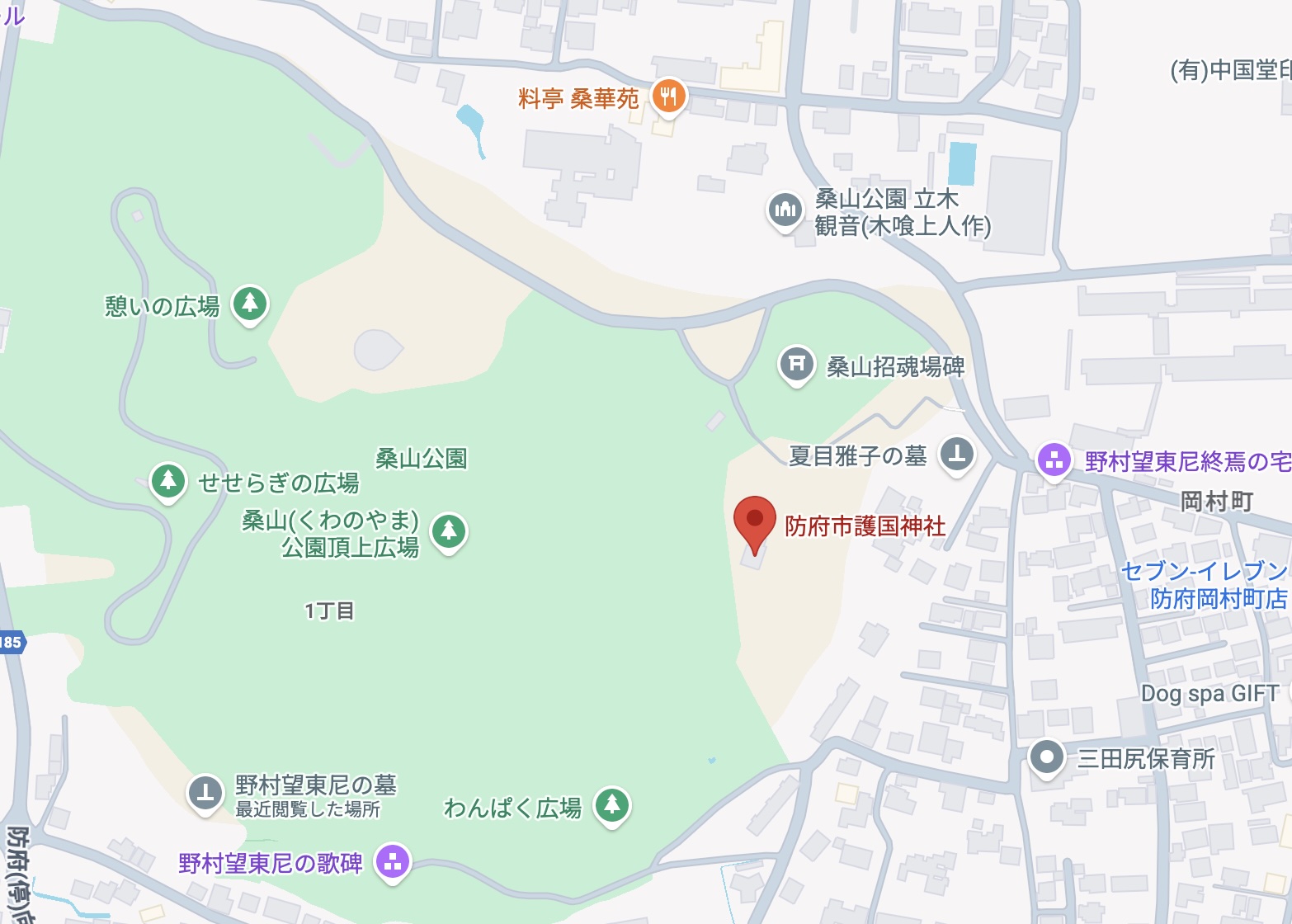Select the 桑山公園 立木観音 marker

pos(785,210)
